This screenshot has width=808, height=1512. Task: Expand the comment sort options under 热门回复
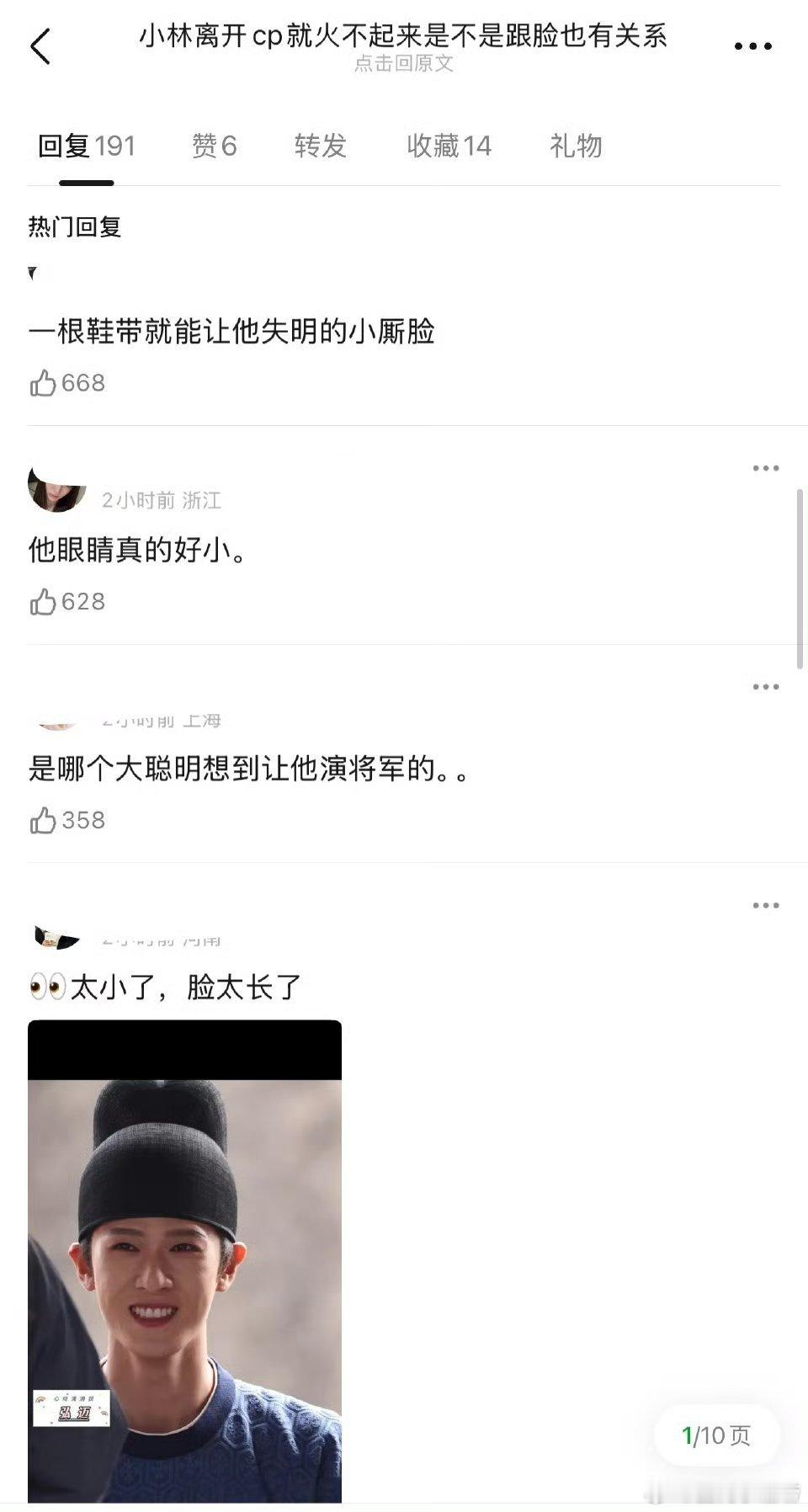click(x=33, y=271)
